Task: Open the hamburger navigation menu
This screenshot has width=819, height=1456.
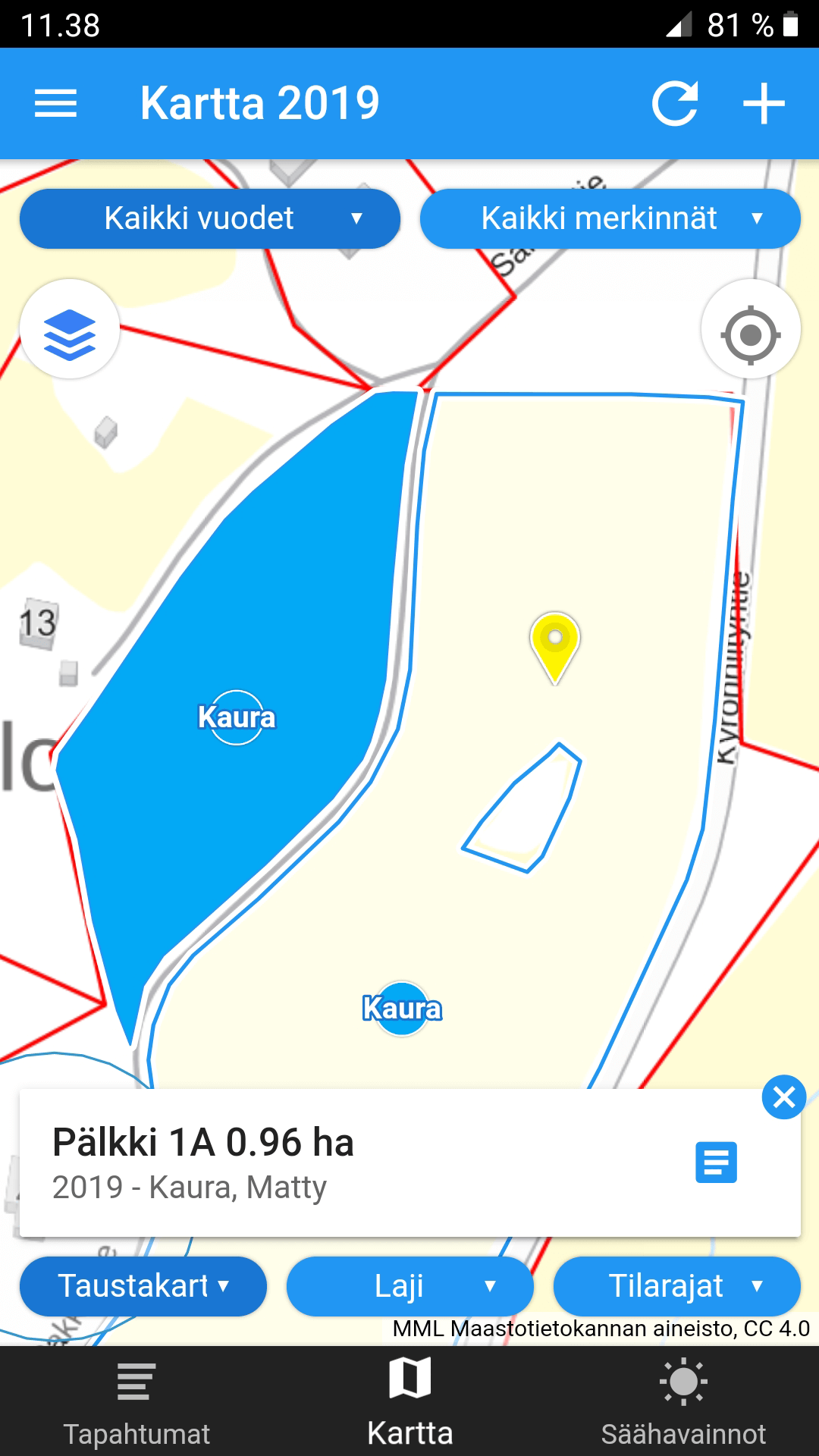Action: tap(55, 103)
